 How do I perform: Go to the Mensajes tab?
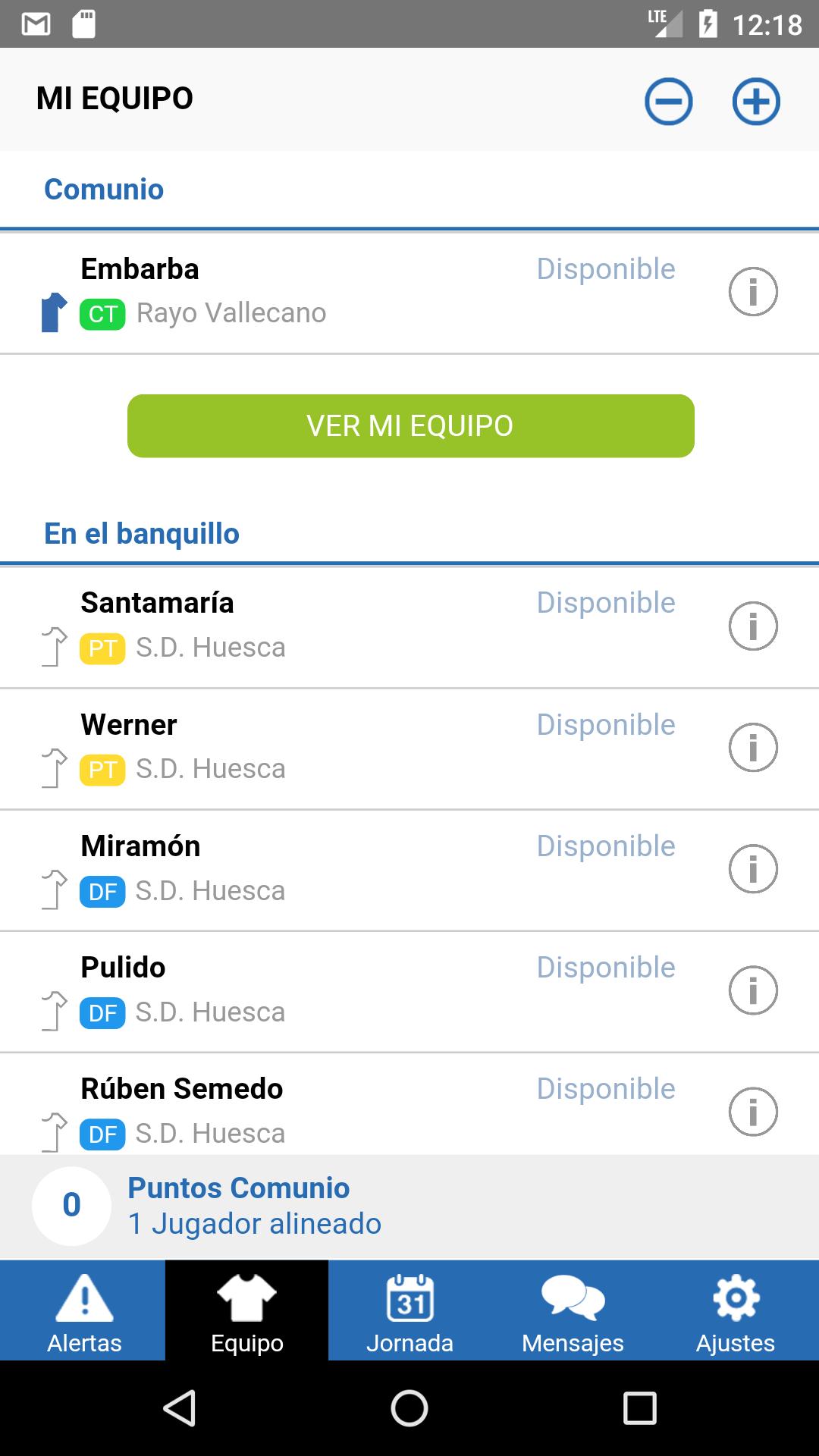tap(573, 1310)
